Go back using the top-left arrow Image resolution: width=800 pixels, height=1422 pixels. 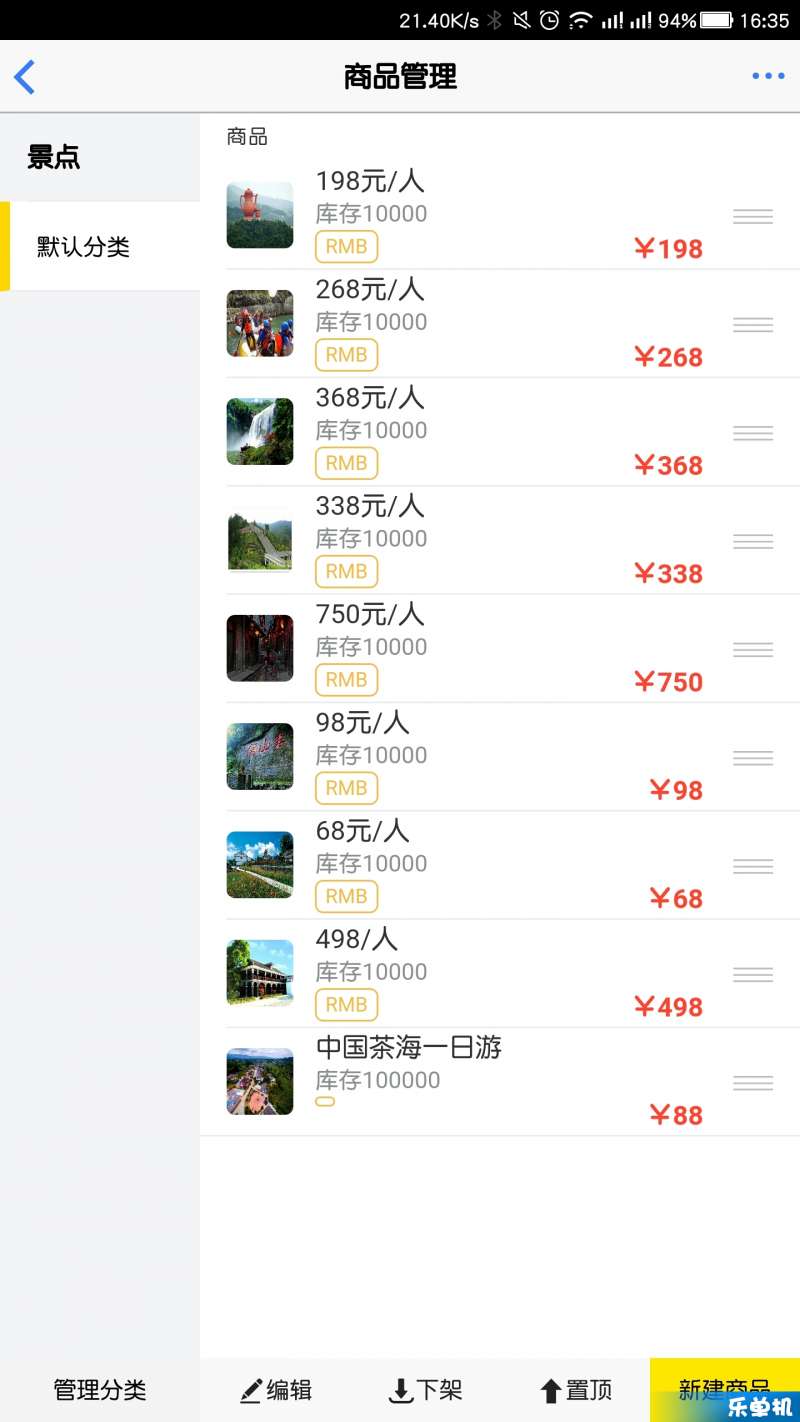pyautogui.click(x=25, y=77)
